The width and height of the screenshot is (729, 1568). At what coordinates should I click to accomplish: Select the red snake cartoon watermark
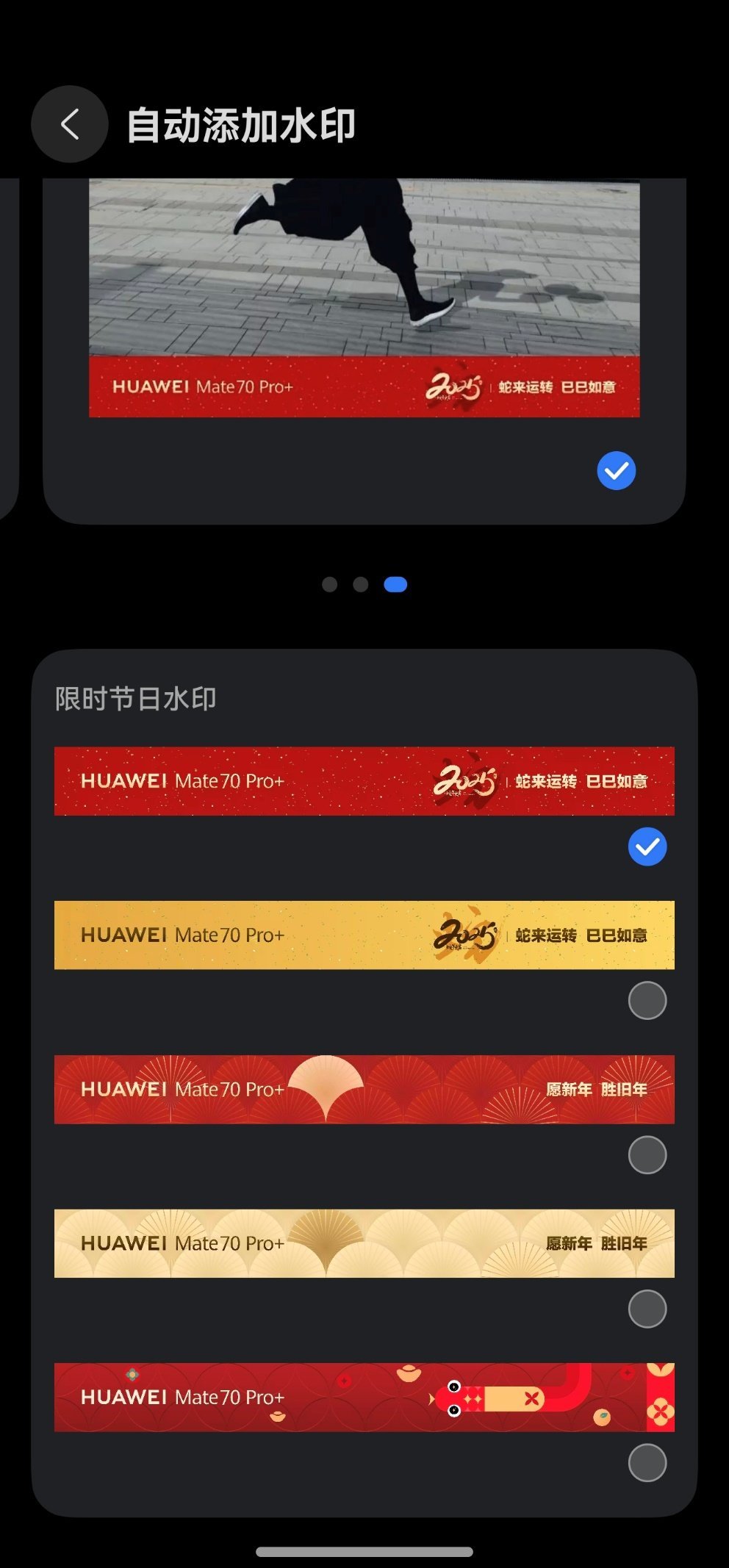[x=647, y=1463]
